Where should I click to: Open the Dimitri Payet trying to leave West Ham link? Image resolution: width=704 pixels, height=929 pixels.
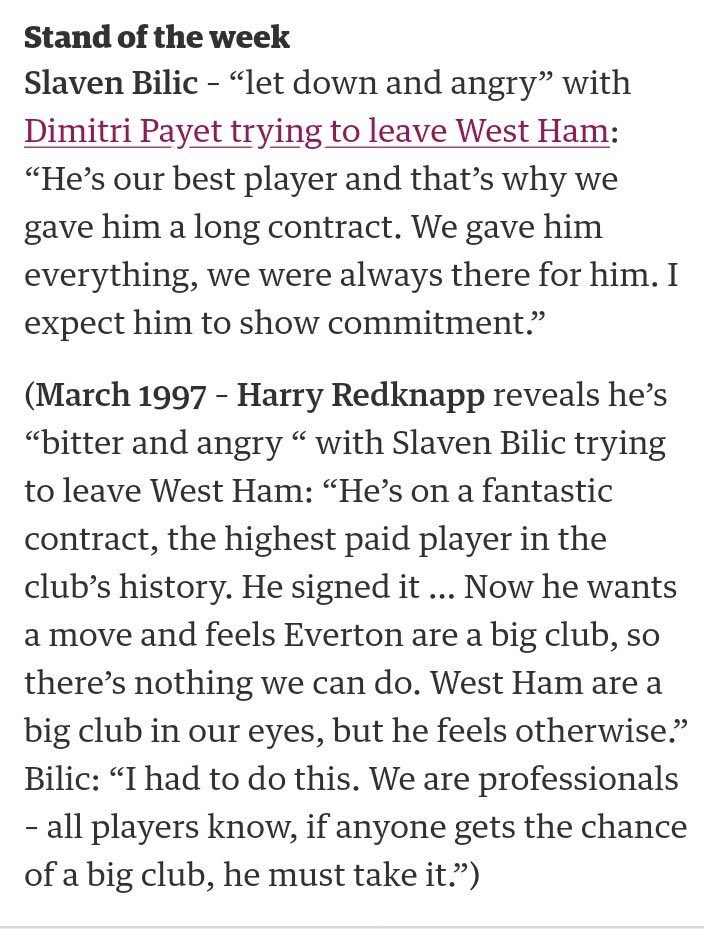click(316, 130)
